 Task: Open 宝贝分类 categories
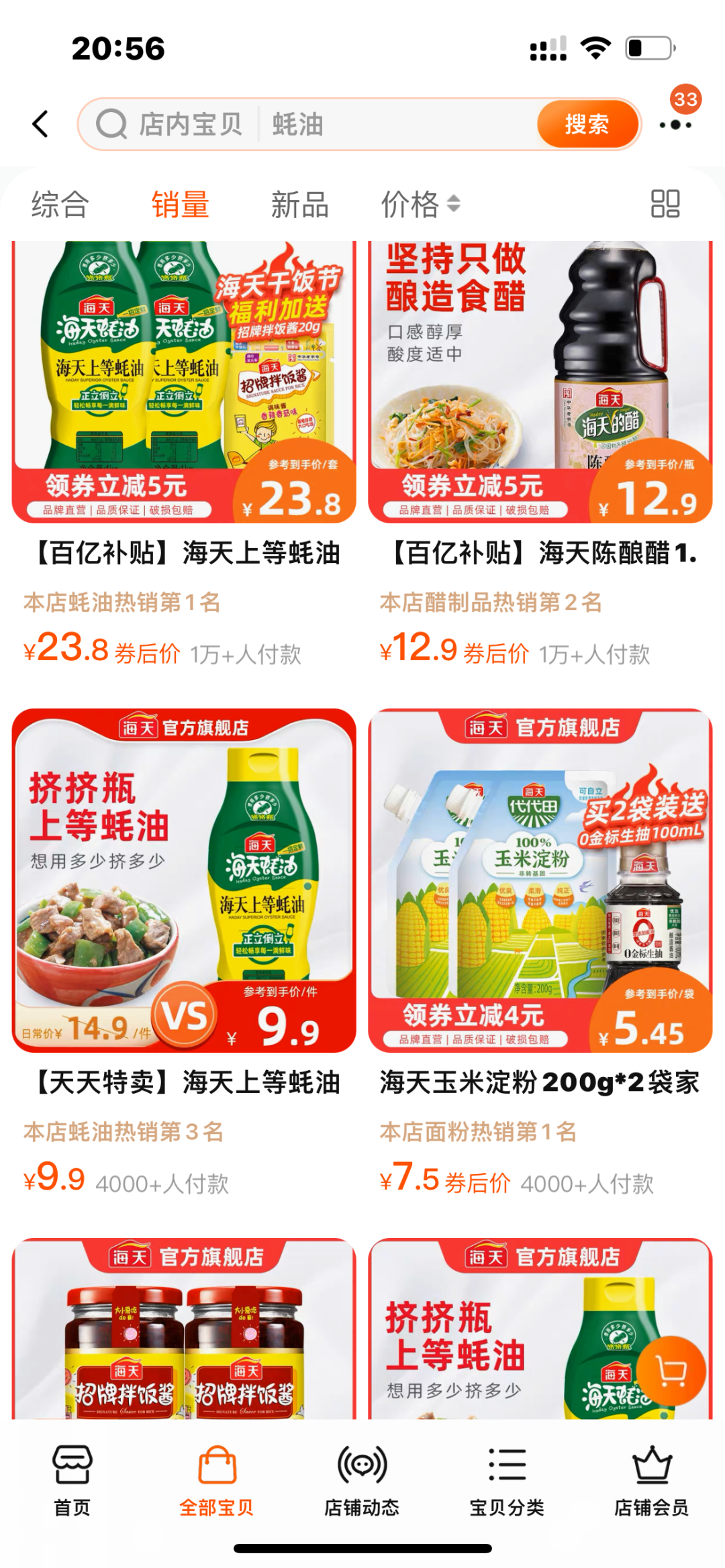(x=507, y=1481)
